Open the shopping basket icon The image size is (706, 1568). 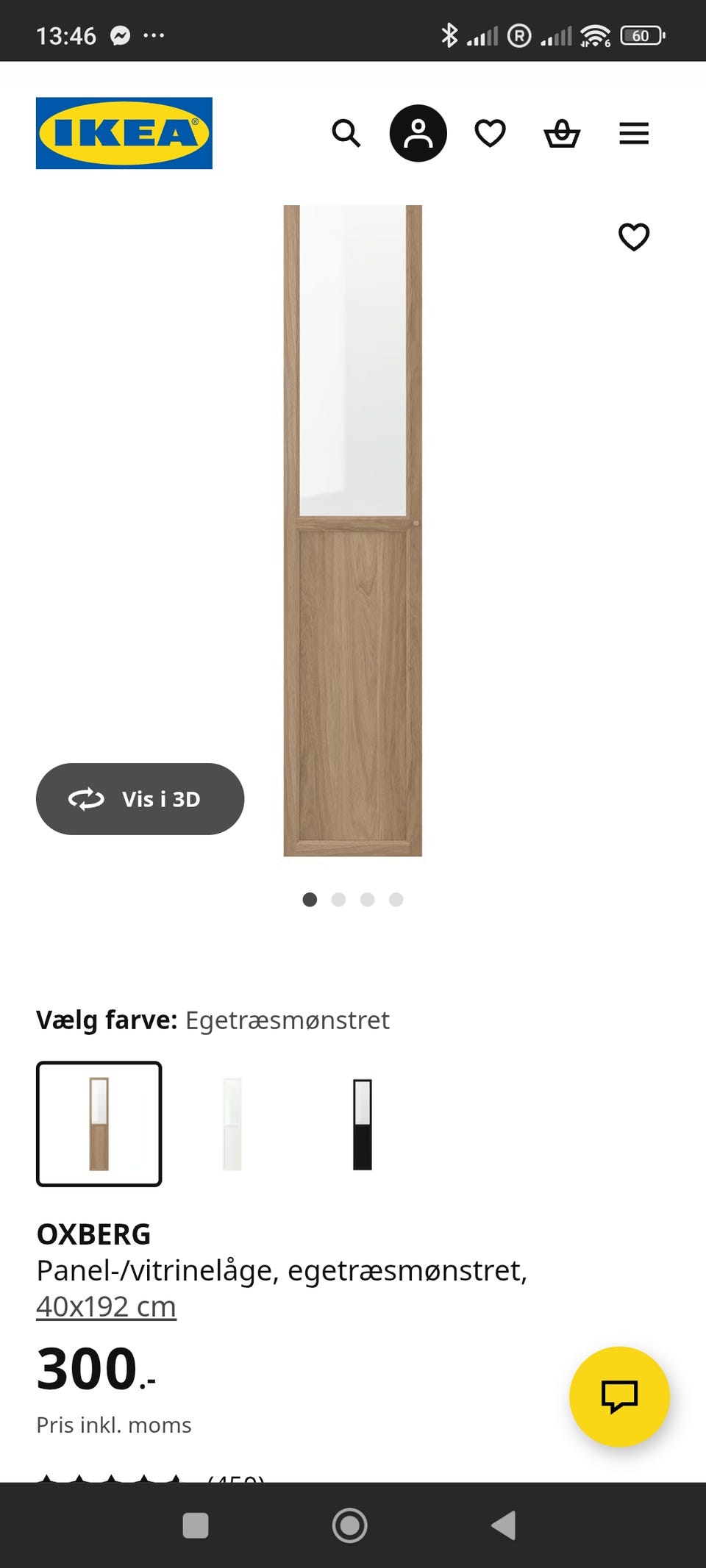561,134
